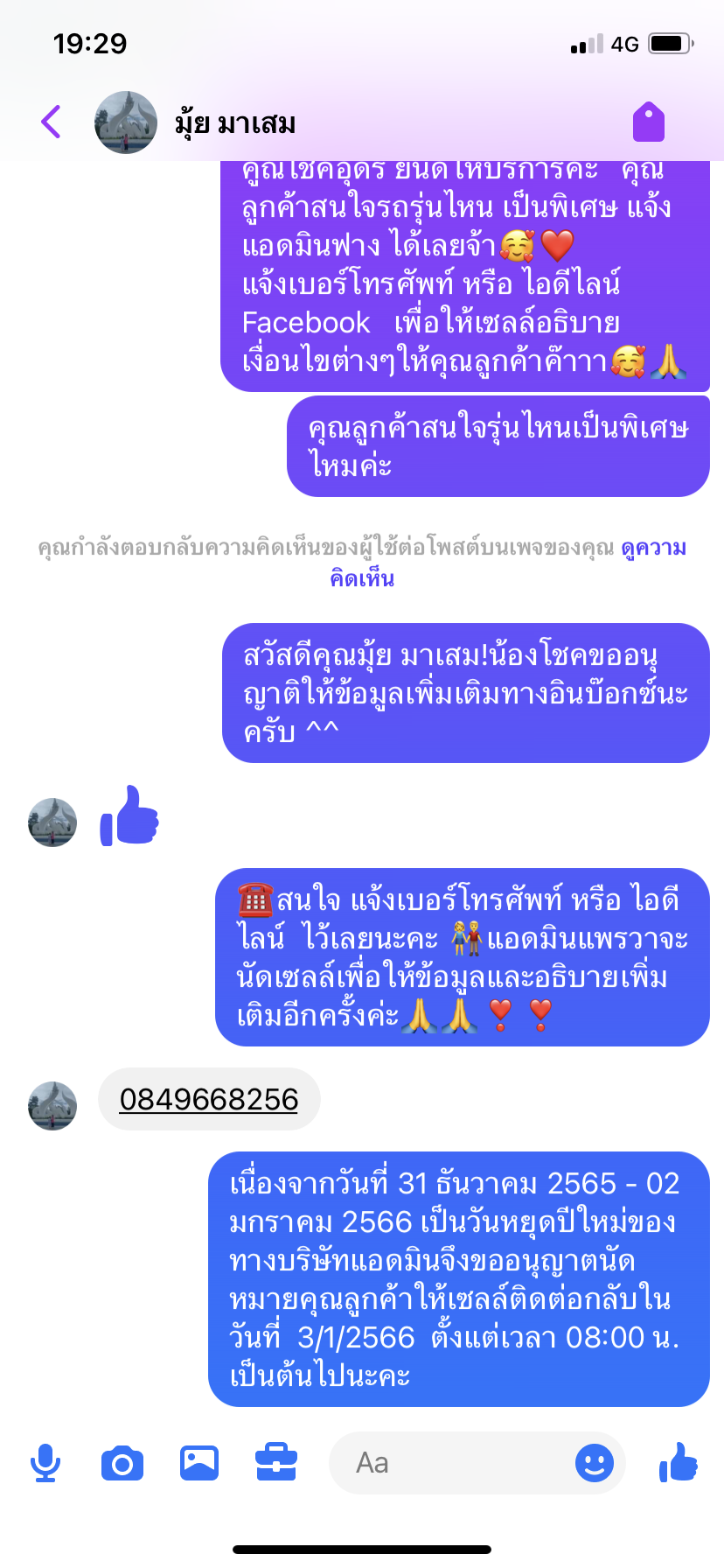Open the emoji picker smiley

tap(595, 1463)
